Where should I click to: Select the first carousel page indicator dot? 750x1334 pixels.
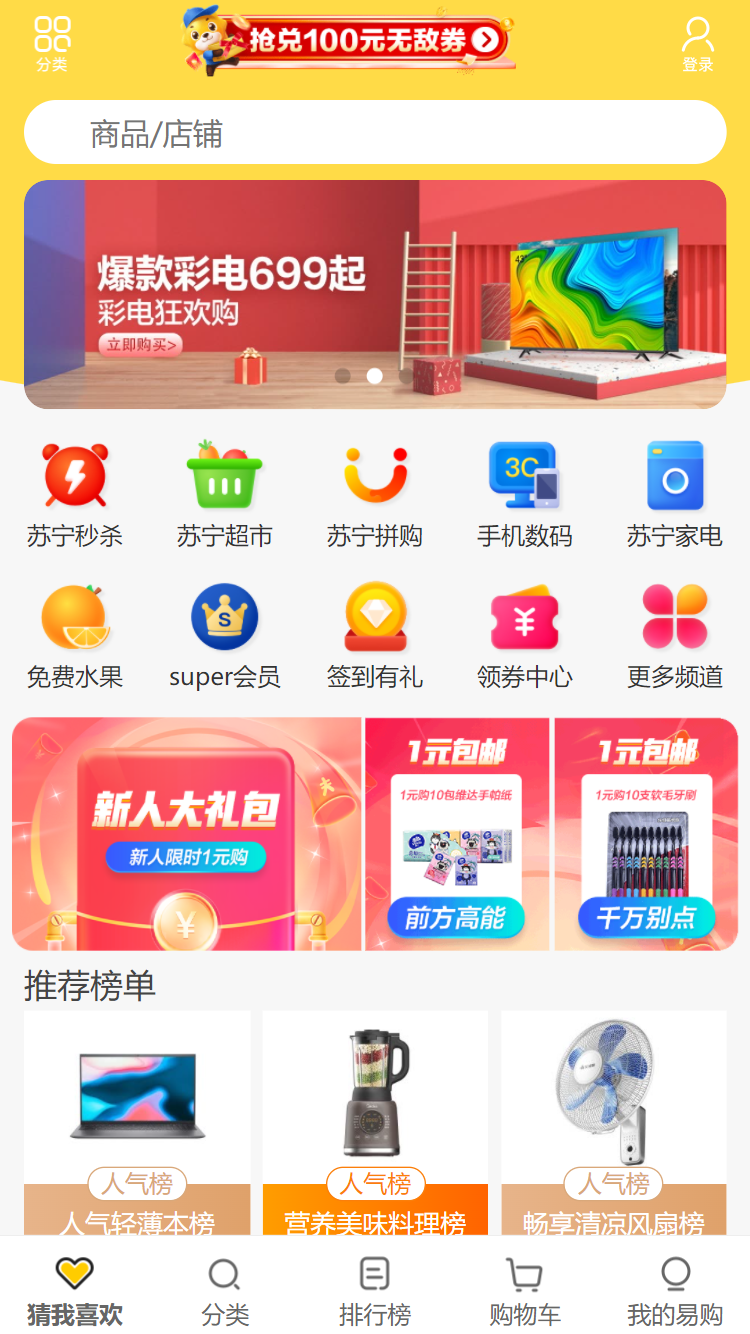coord(345,375)
